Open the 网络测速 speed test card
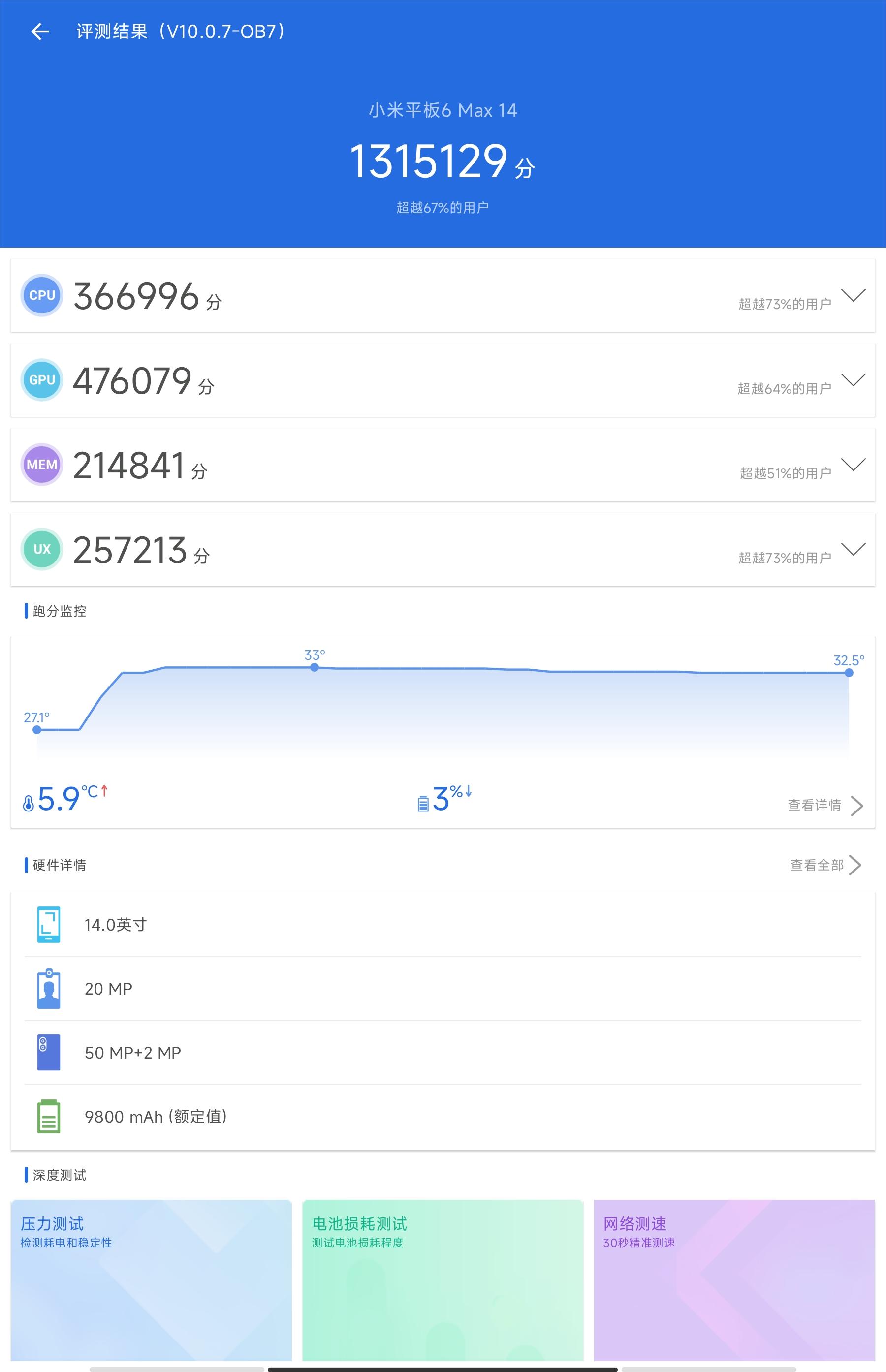Image resolution: width=886 pixels, height=1372 pixels. 733,1279
